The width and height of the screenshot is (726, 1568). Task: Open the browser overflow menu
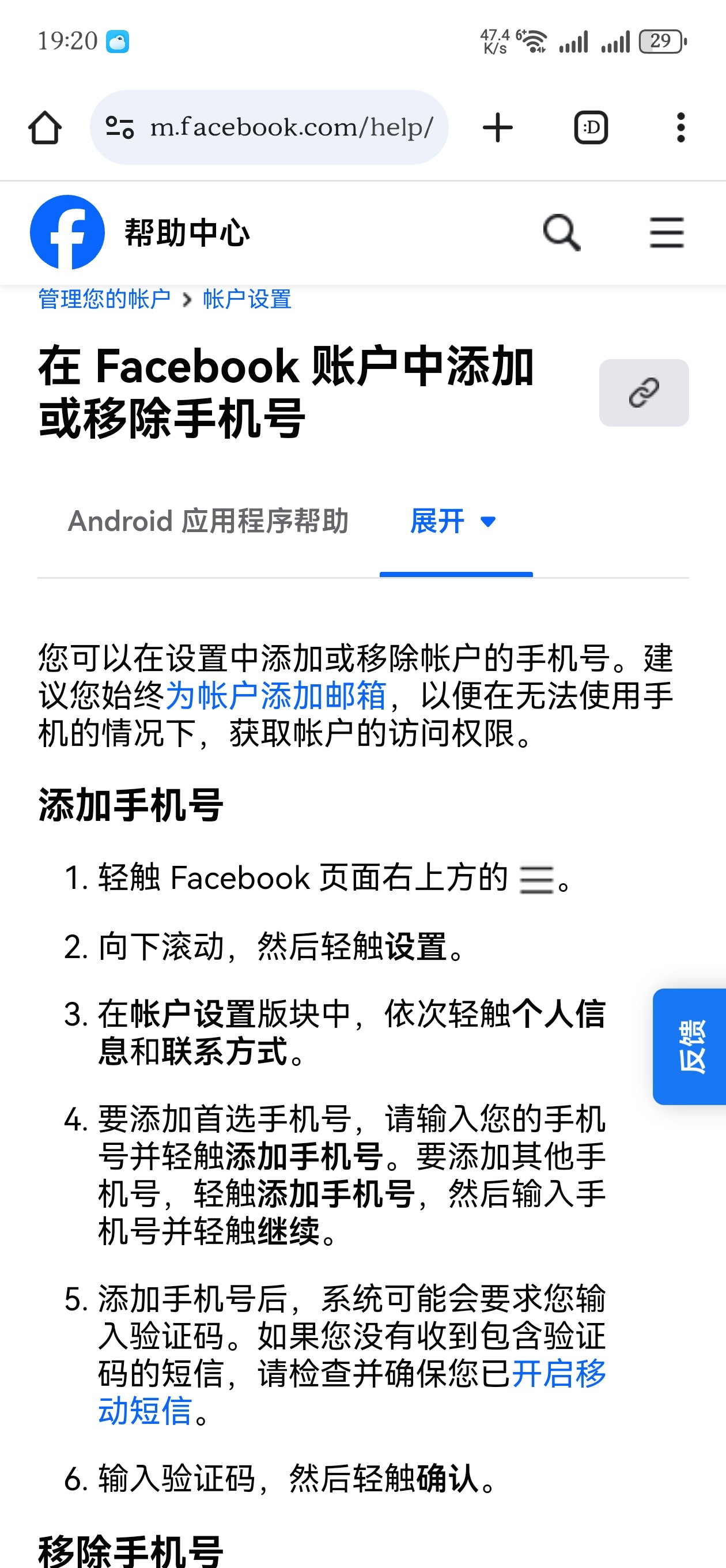tap(680, 128)
